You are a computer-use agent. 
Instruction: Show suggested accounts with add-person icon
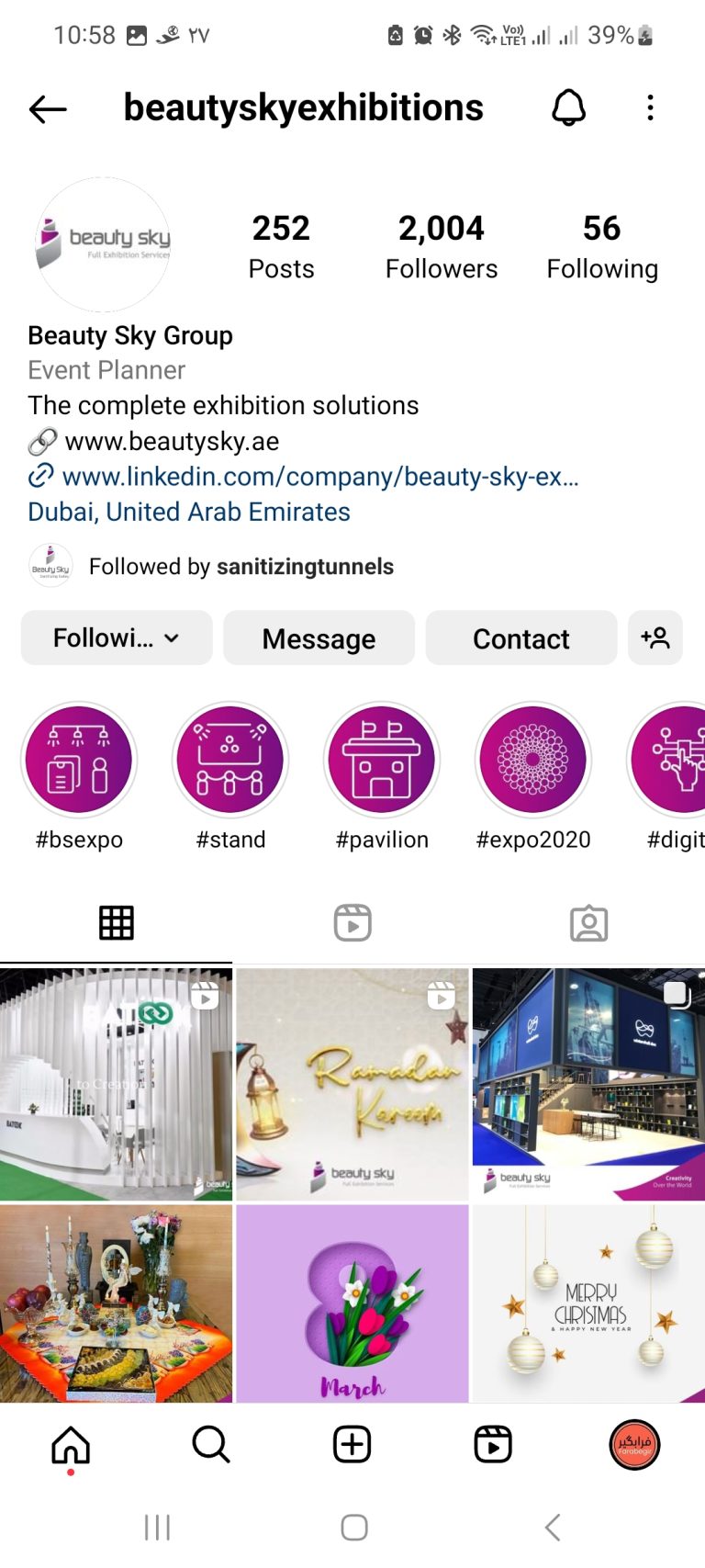[655, 637]
